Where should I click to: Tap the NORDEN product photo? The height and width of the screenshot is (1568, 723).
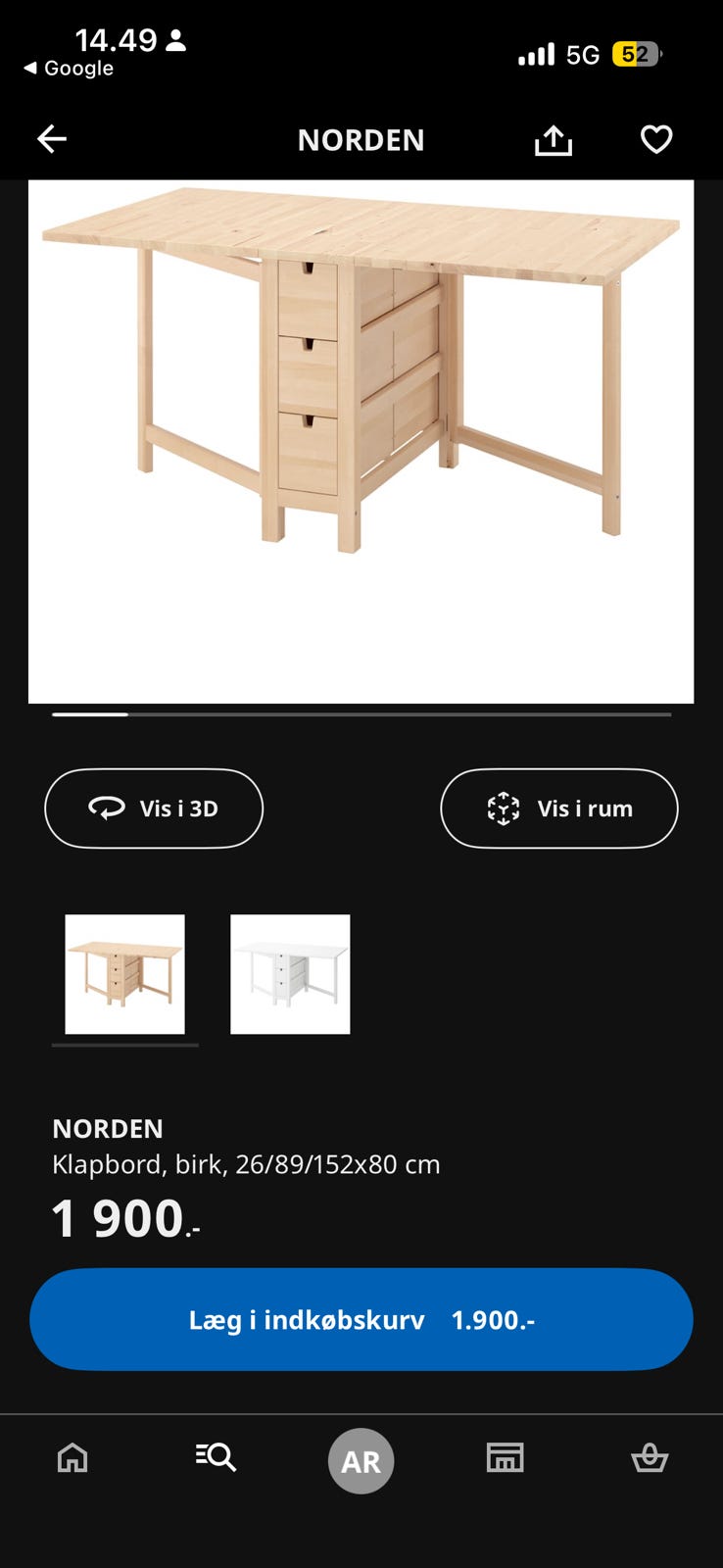(361, 439)
